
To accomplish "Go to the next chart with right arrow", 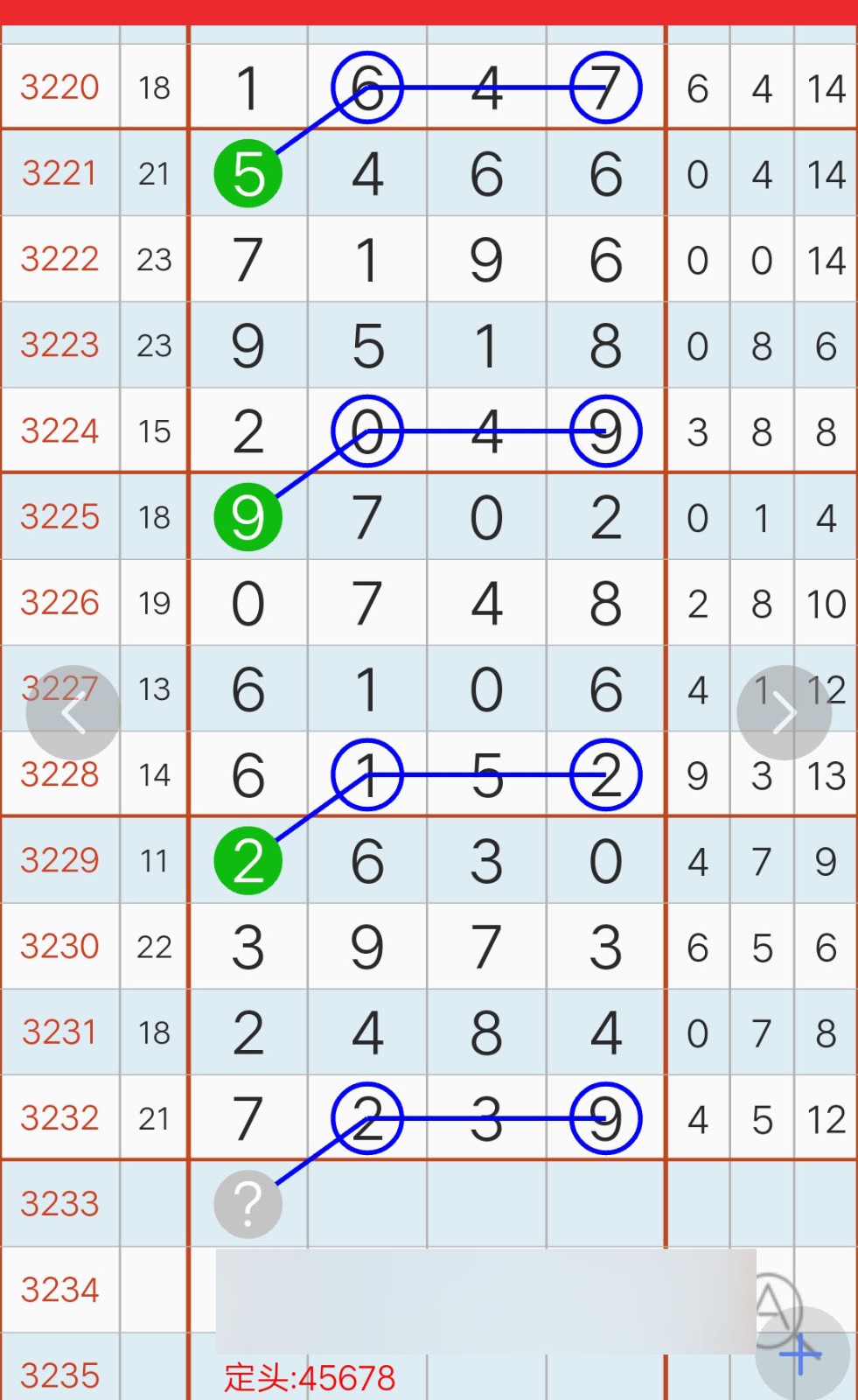I will point(784,712).
